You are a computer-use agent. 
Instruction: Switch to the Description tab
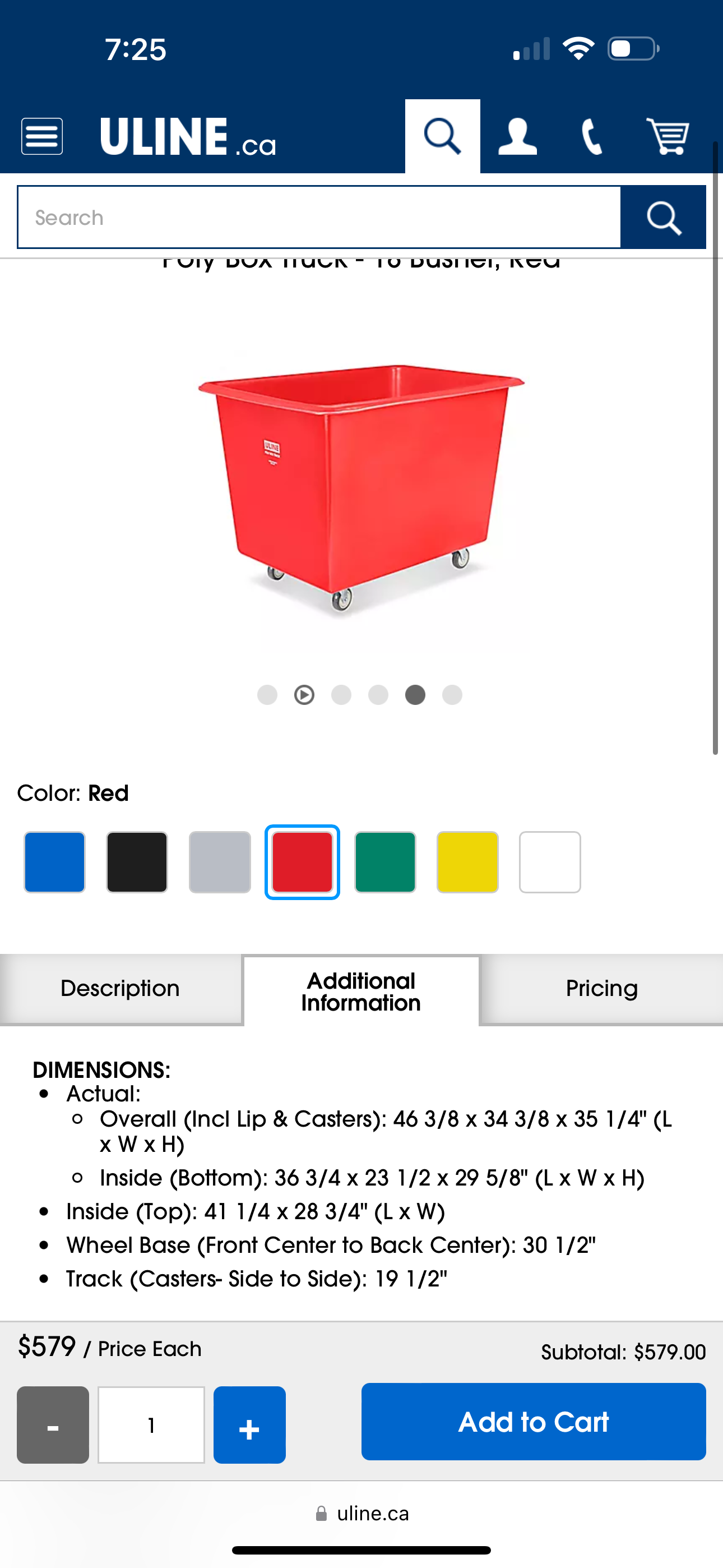[121, 989]
